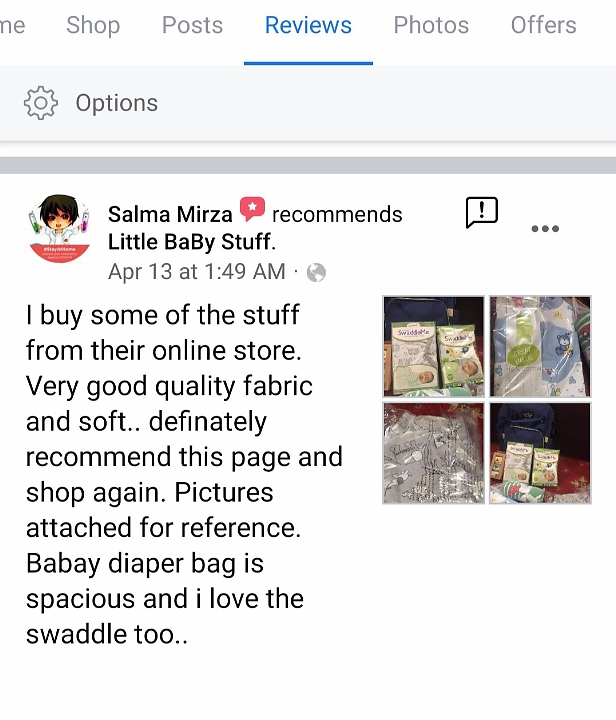
Task: Report this review via the exclamation icon
Action: pyautogui.click(x=481, y=212)
